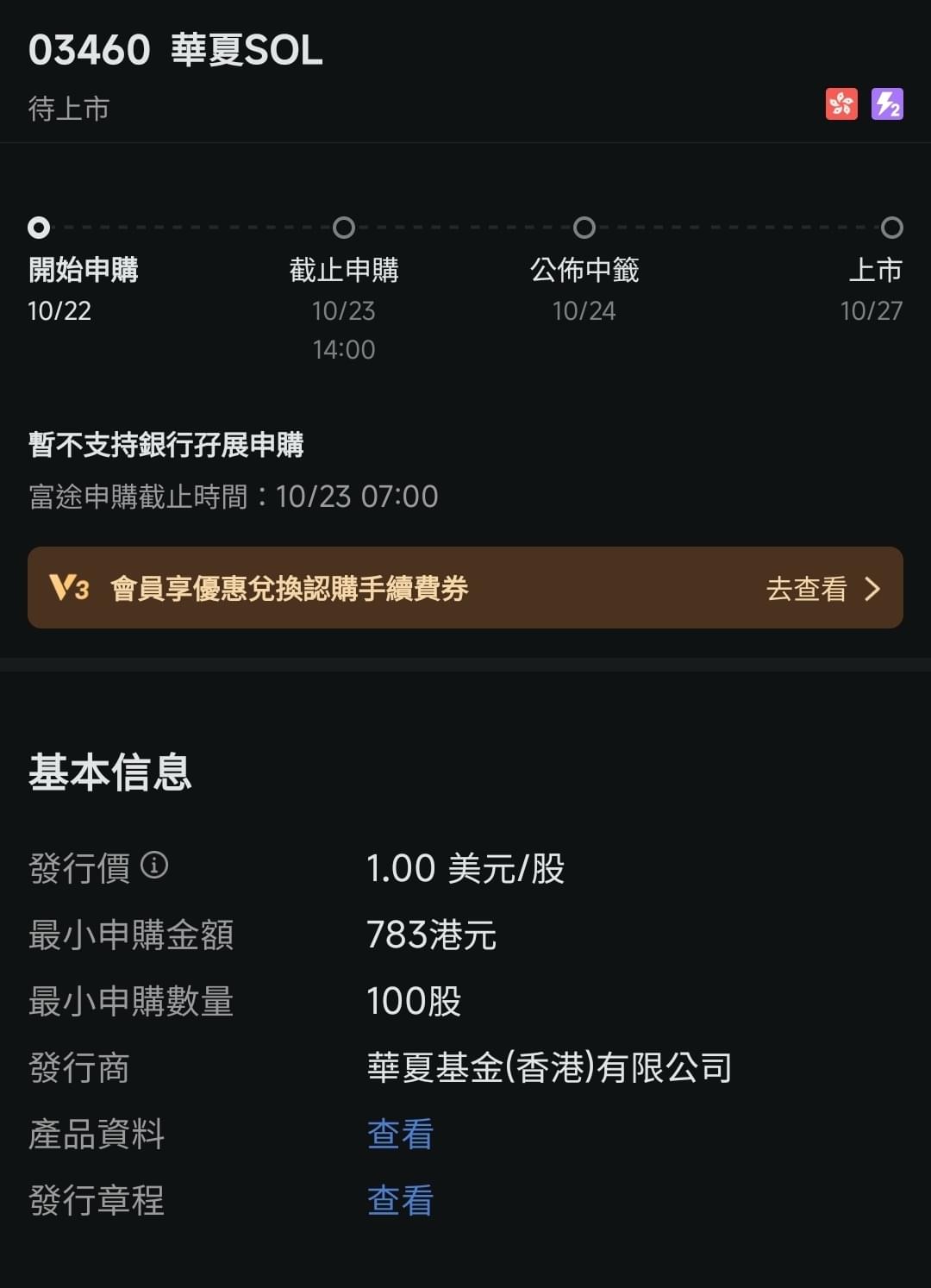Click issuer 華夏基金(香港)有限公司
This screenshot has width=931, height=1288.
pos(549,1067)
